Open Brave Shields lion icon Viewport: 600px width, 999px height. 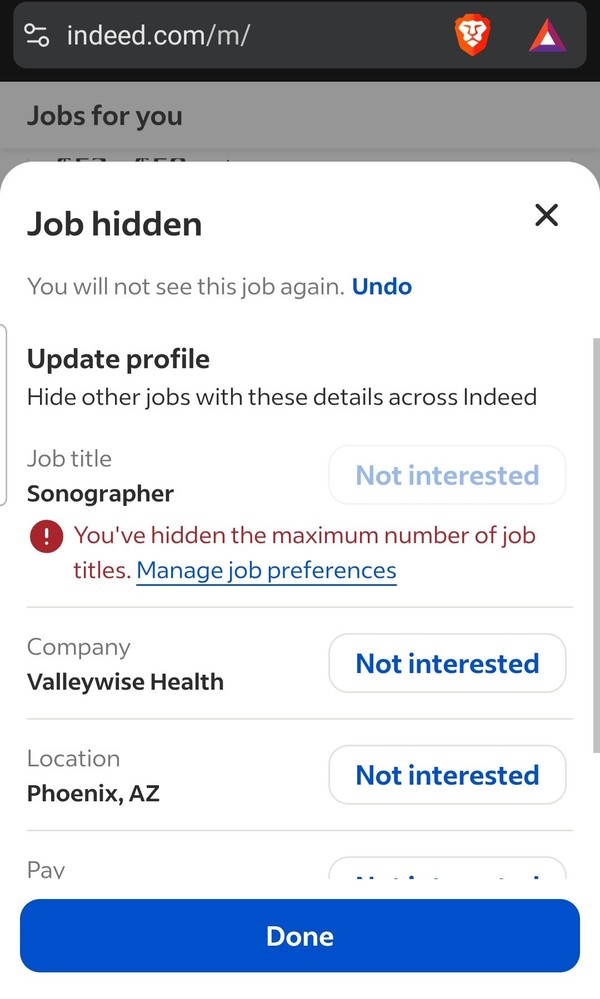click(x=472, y=36)
